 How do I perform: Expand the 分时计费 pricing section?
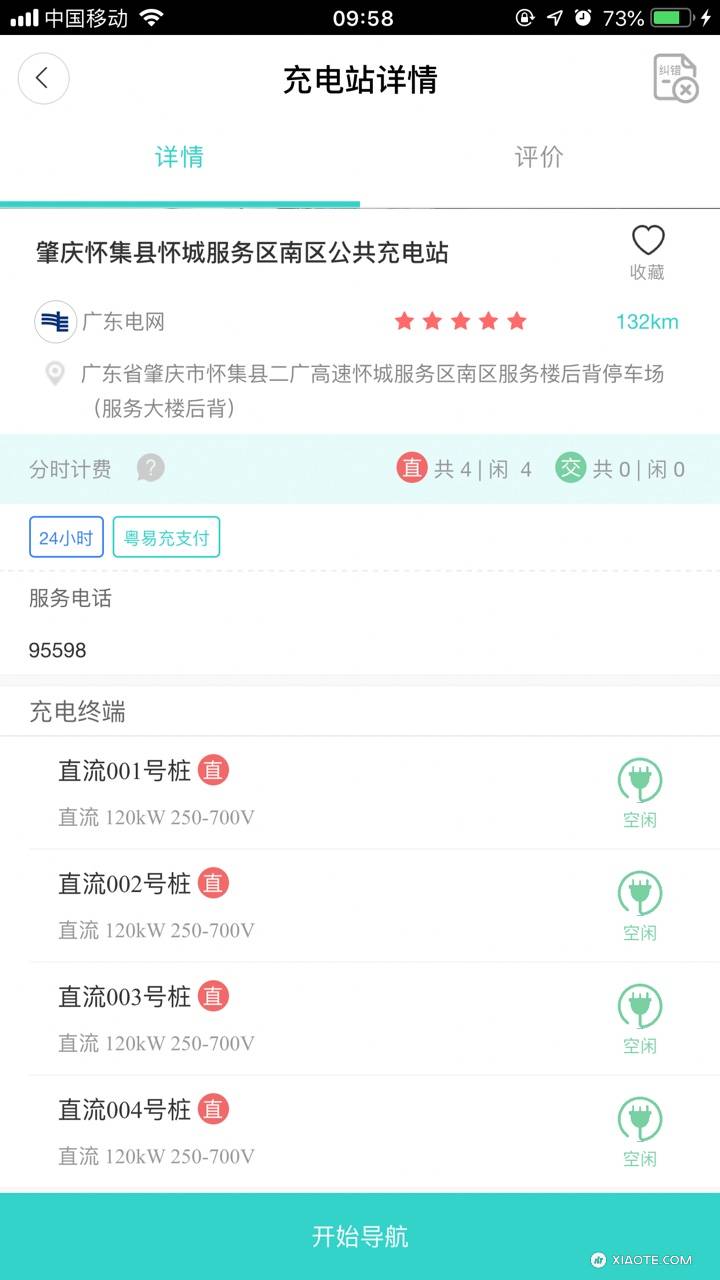[68, 467]
